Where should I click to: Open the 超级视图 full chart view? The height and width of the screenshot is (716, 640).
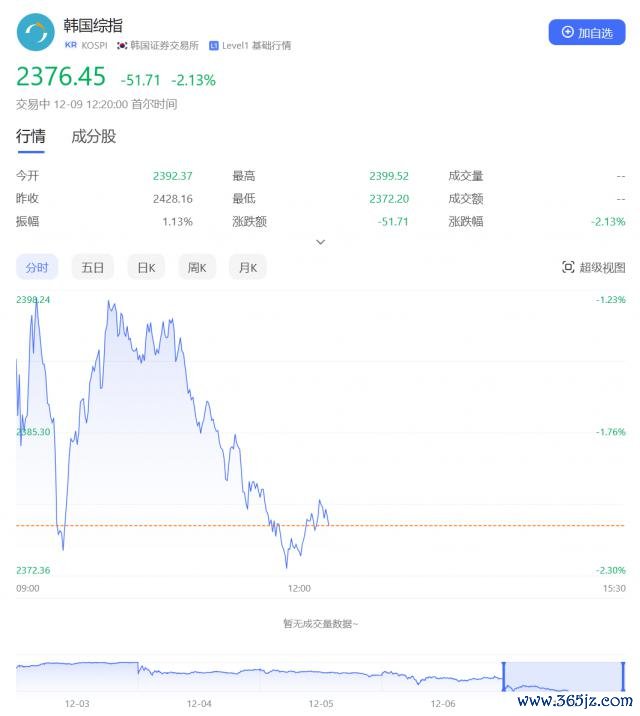point(594,267)
